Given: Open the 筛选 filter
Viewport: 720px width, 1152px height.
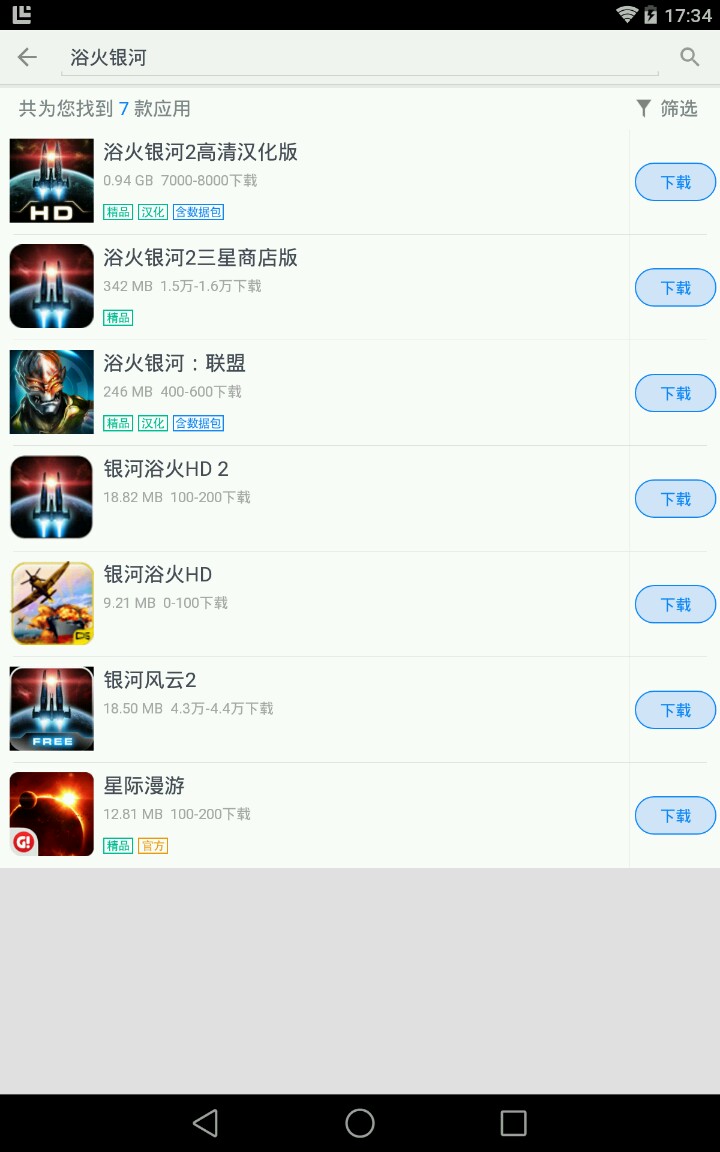Looking at the screenshot, I should (667, 108).
